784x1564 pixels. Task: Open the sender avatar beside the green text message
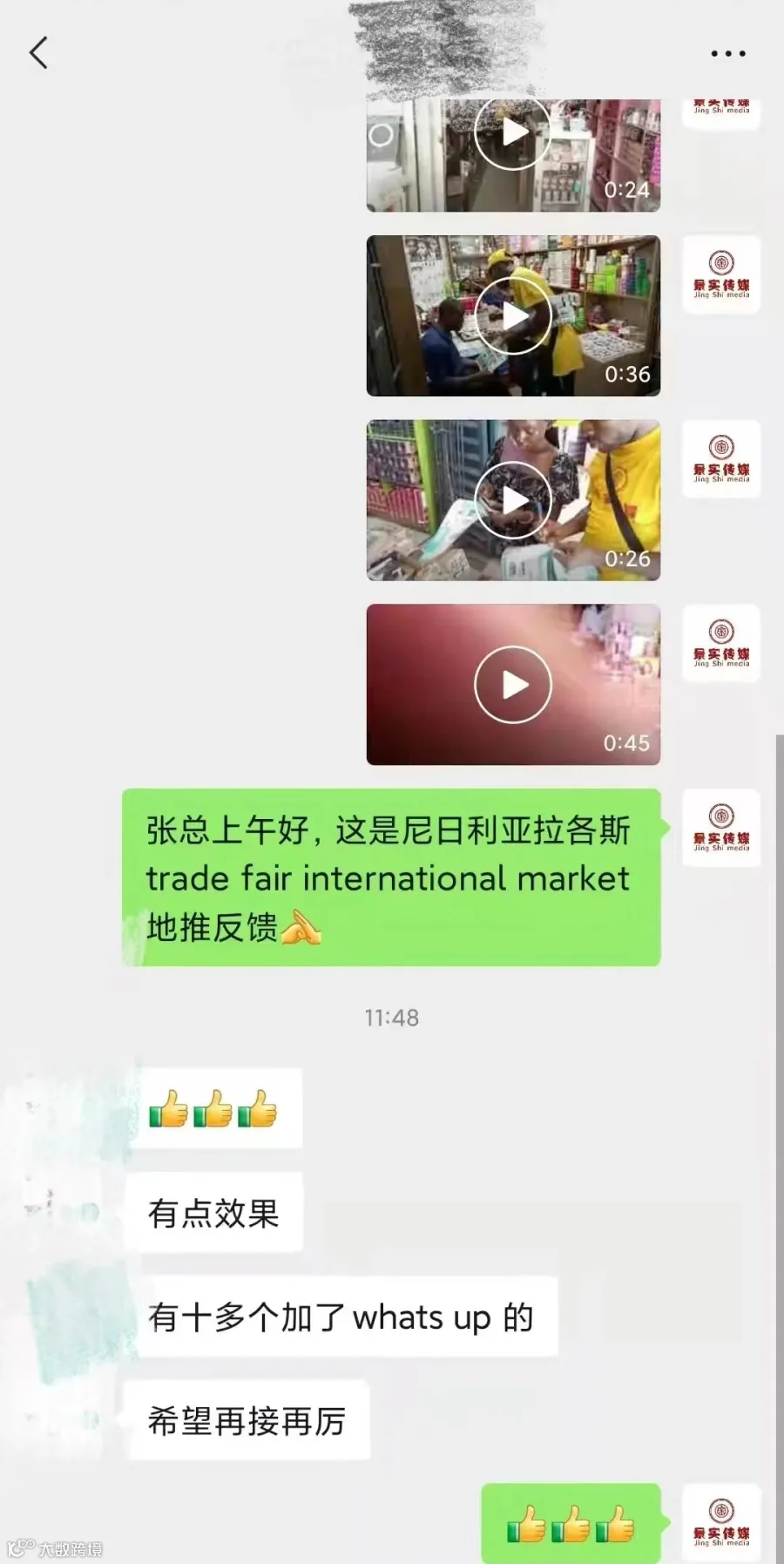(721, 828)
